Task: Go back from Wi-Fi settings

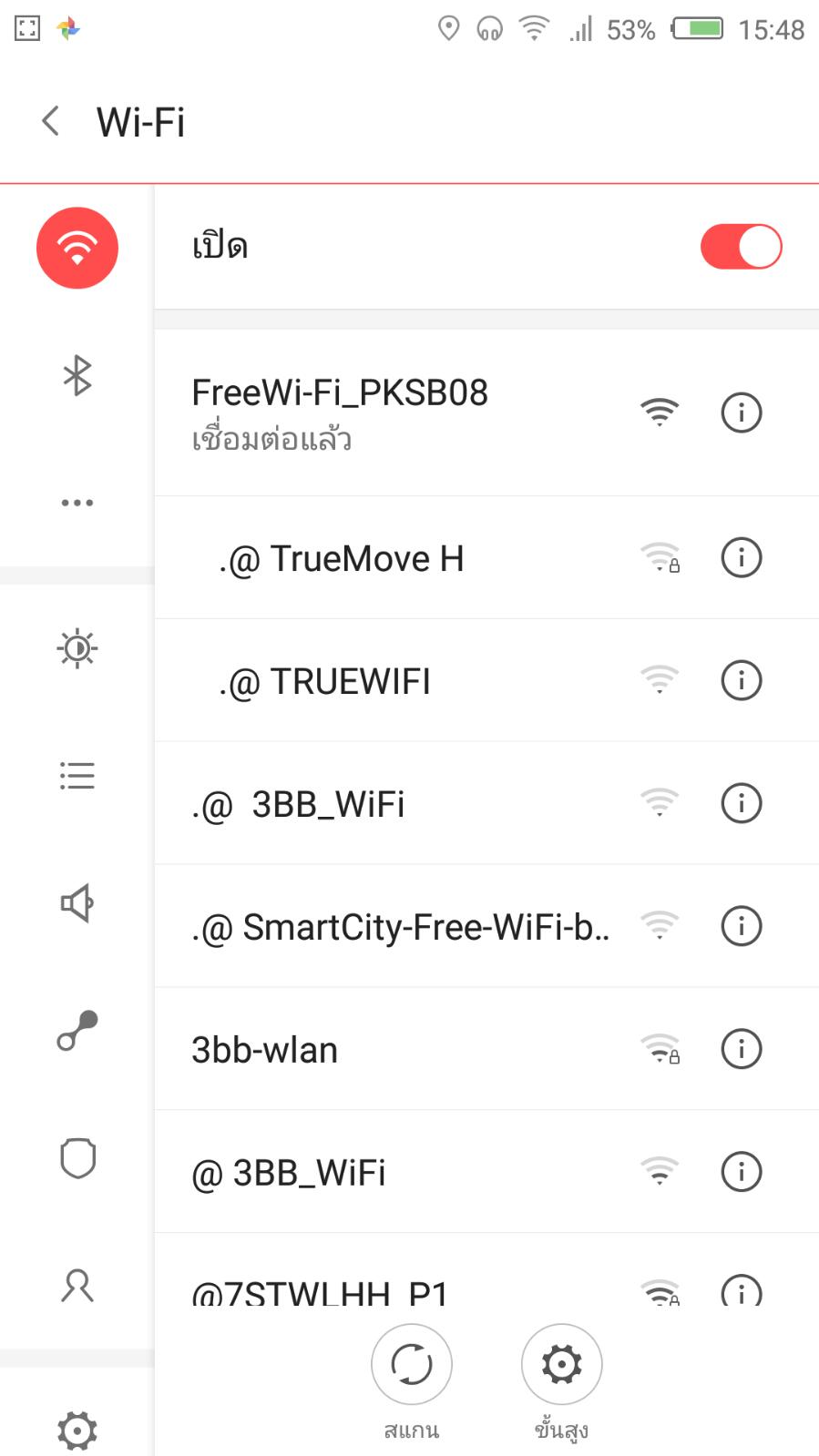Action: [x=51, y=121]
